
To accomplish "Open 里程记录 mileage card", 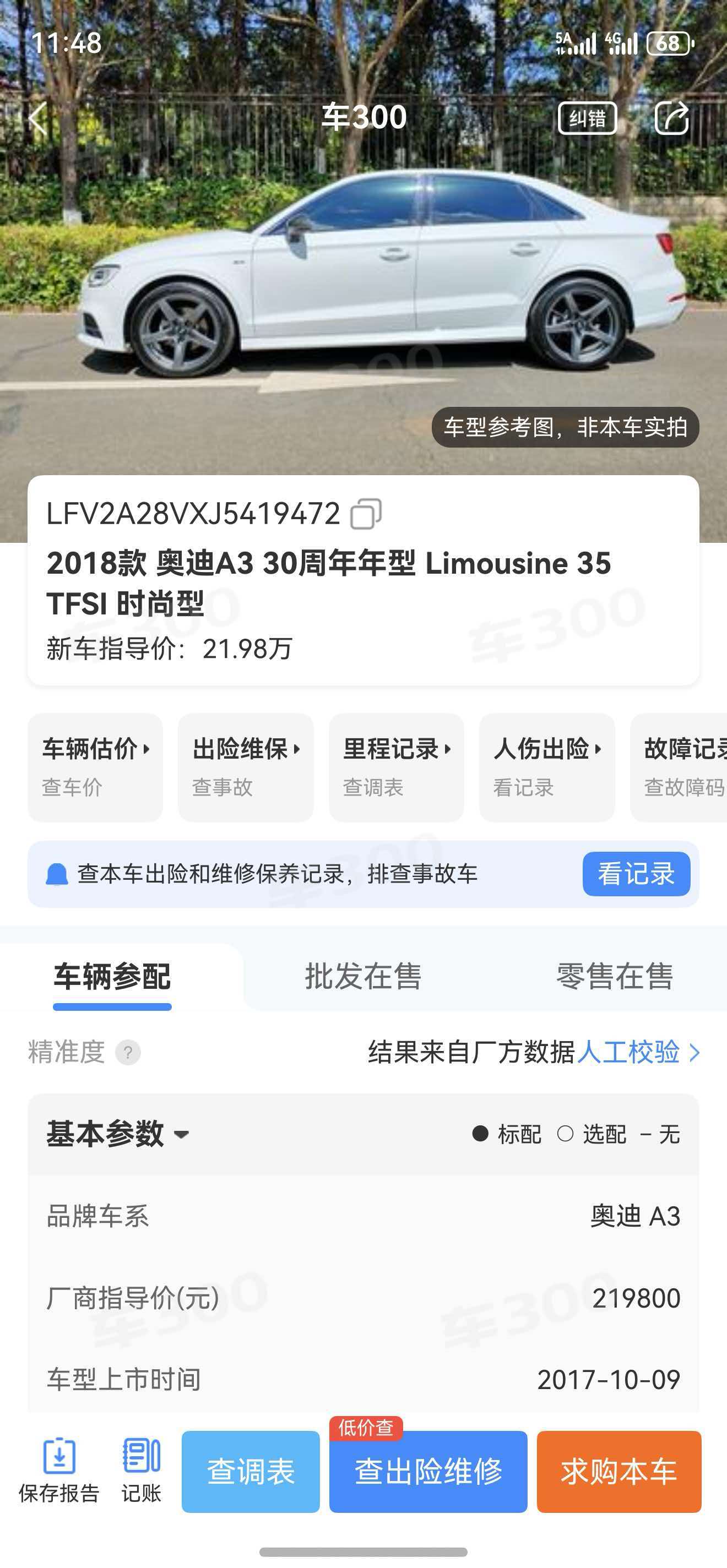I will (397, 767).
